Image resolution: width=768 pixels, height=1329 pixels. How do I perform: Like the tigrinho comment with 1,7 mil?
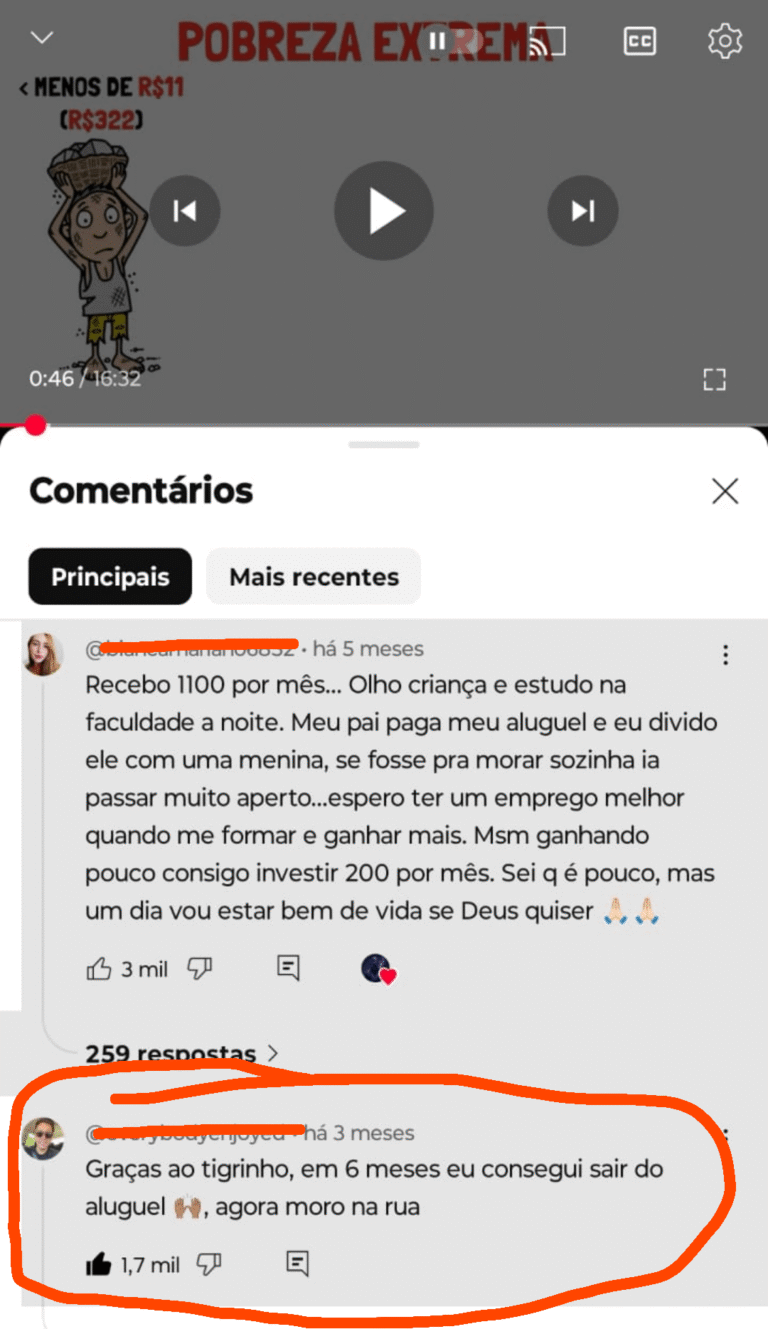click(99, 1264)
